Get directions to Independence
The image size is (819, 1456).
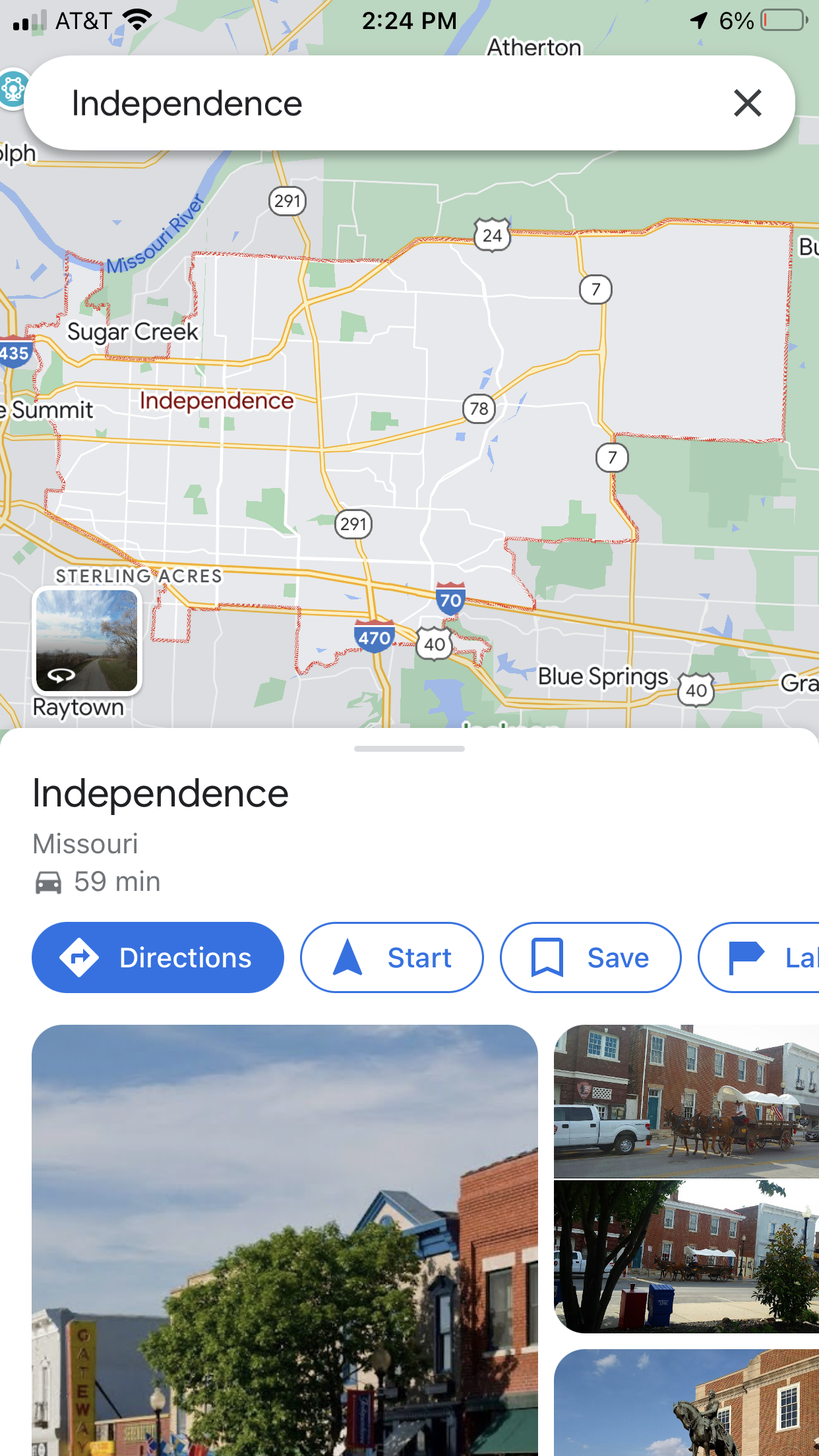pyautogui.click(x=158, y=957)
